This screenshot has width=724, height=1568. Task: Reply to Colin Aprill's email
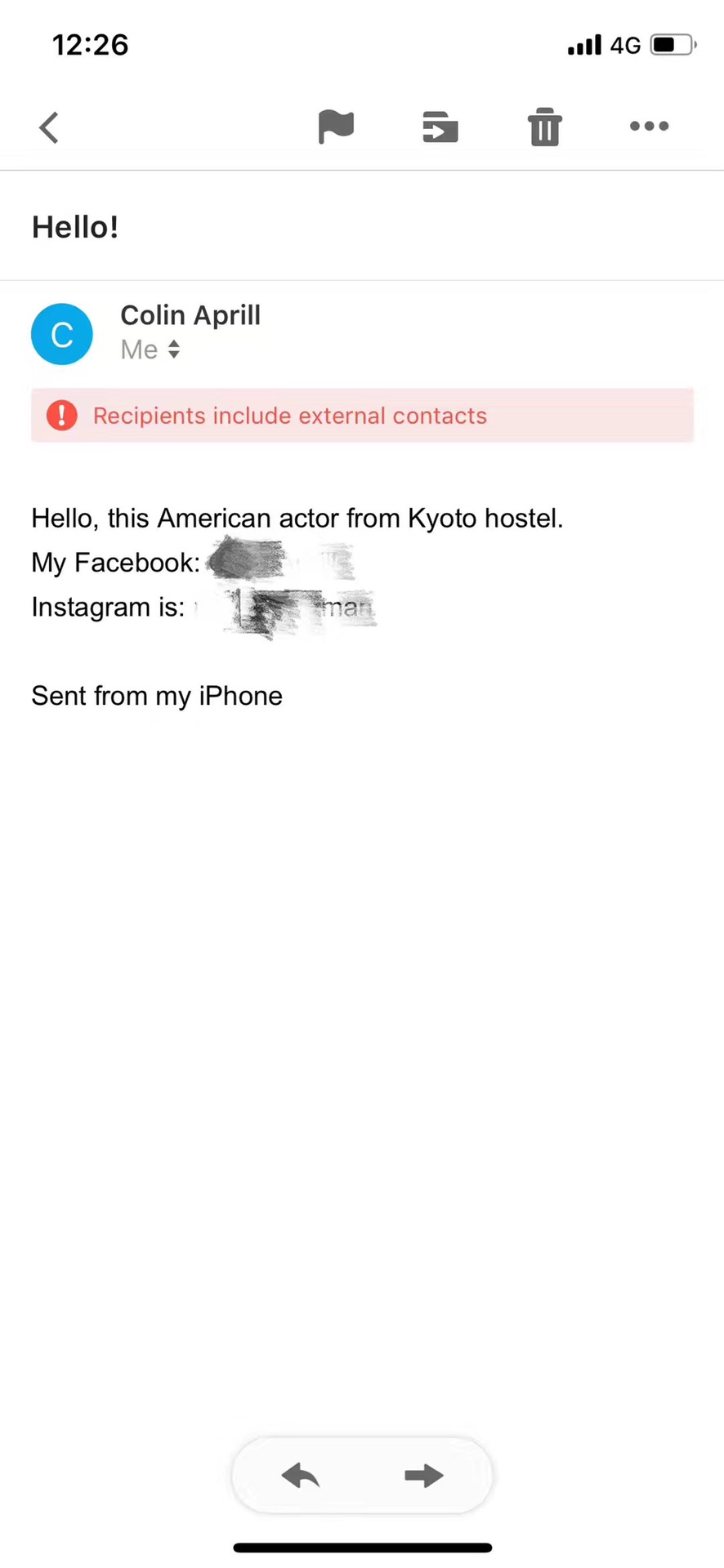click(301, 1476)
